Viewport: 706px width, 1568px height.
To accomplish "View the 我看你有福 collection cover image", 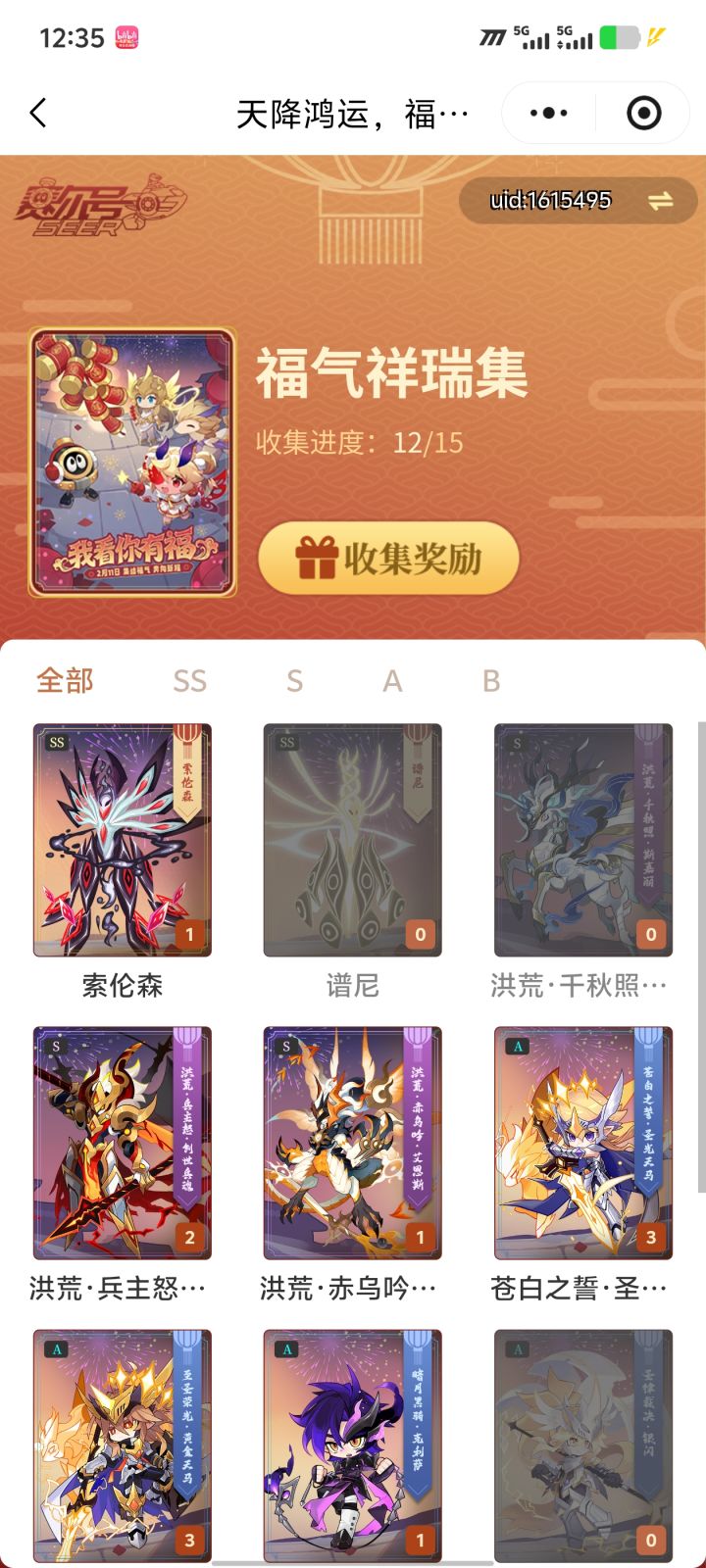I will 134,463.
